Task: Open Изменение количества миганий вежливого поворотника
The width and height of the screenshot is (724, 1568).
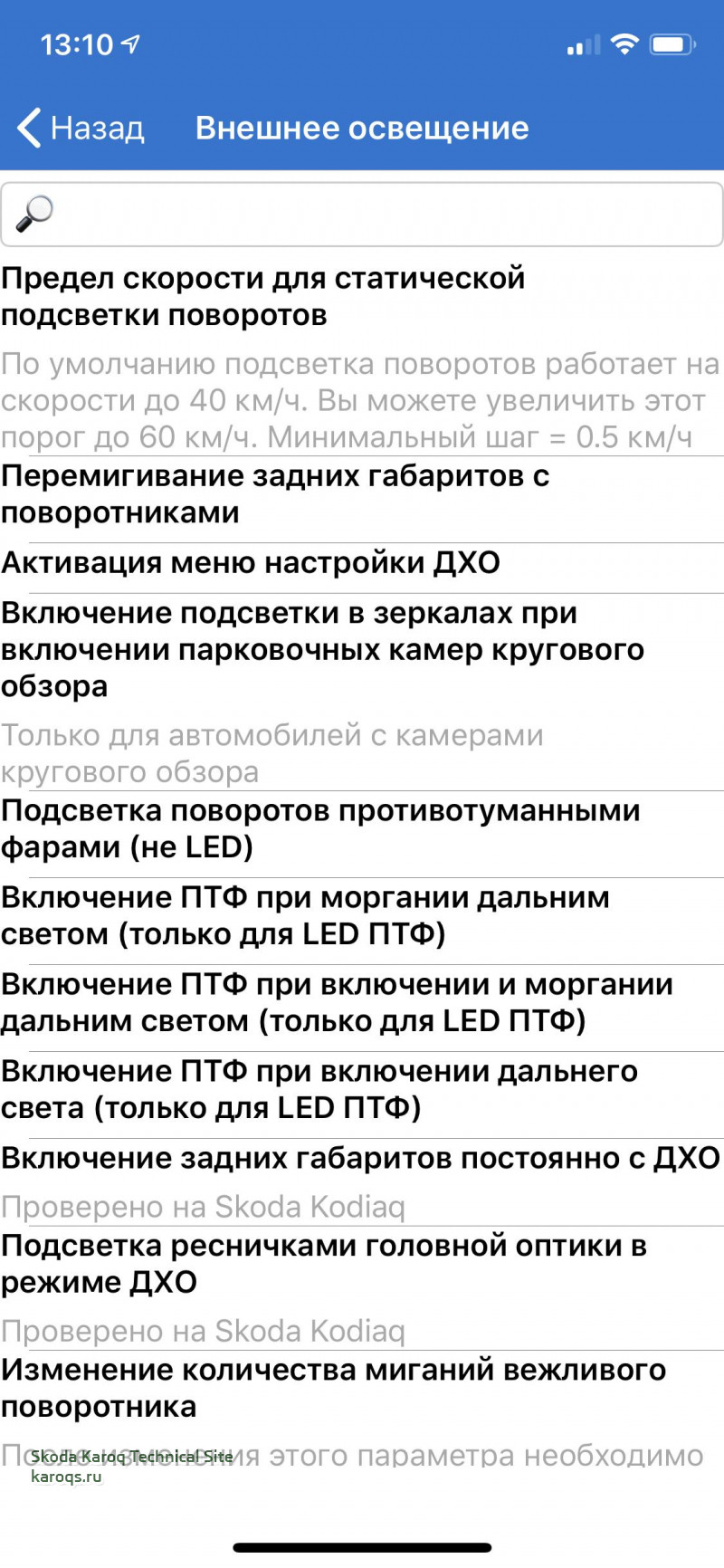Action: point(333,1388)
